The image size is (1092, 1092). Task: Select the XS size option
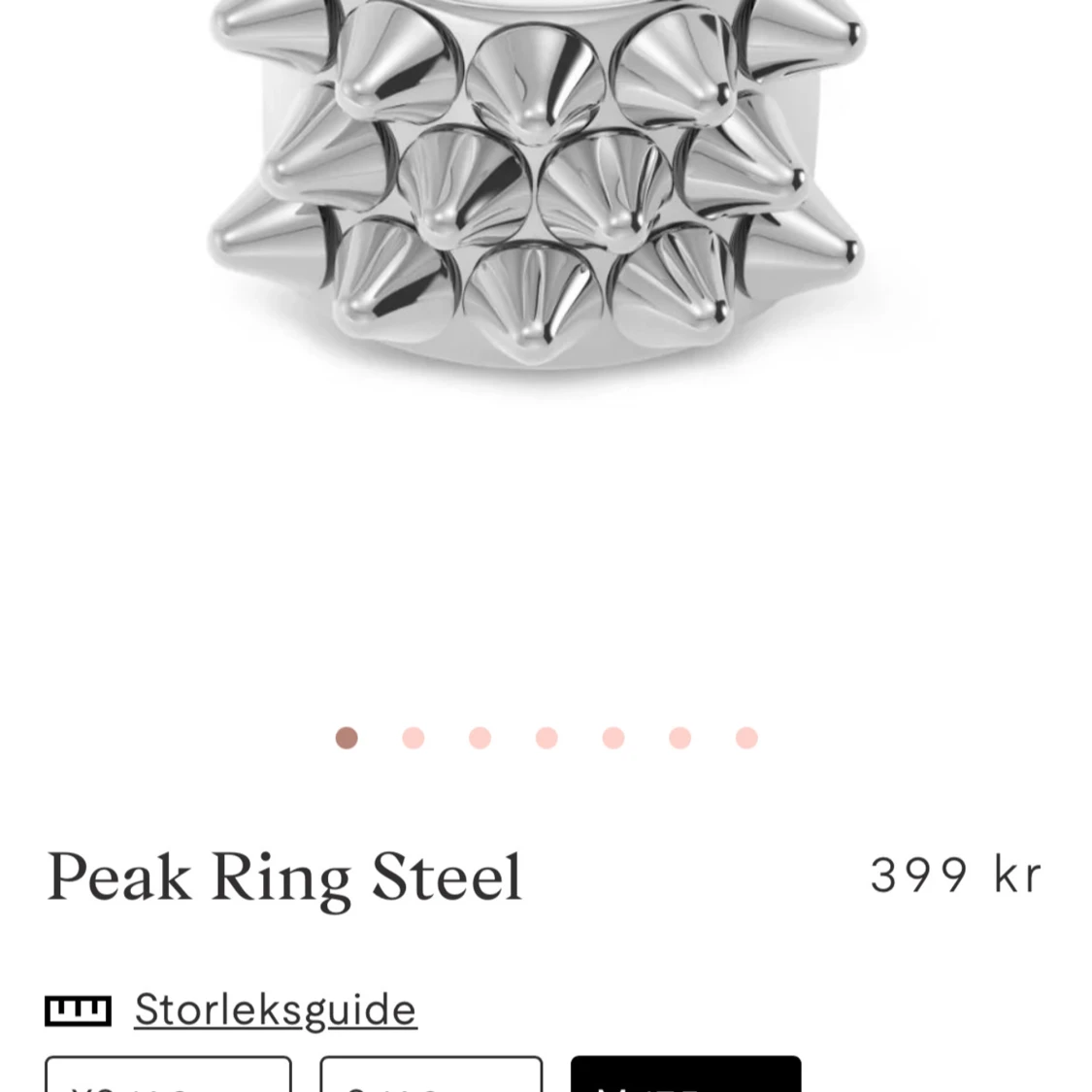click(168, 1075)
